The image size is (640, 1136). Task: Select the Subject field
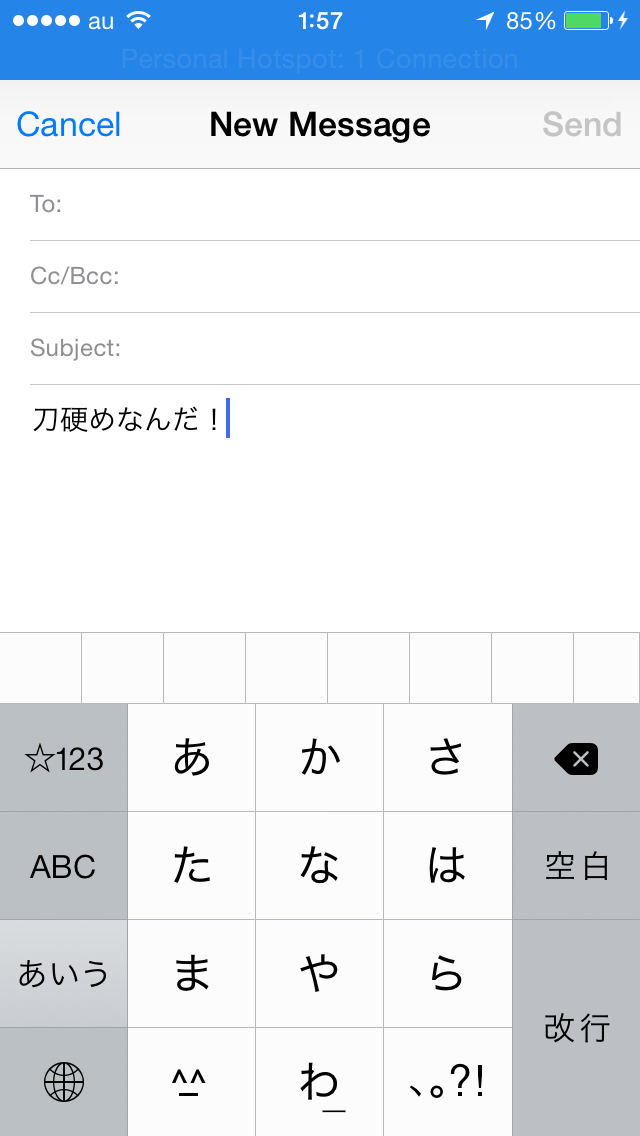coord(335,348)
